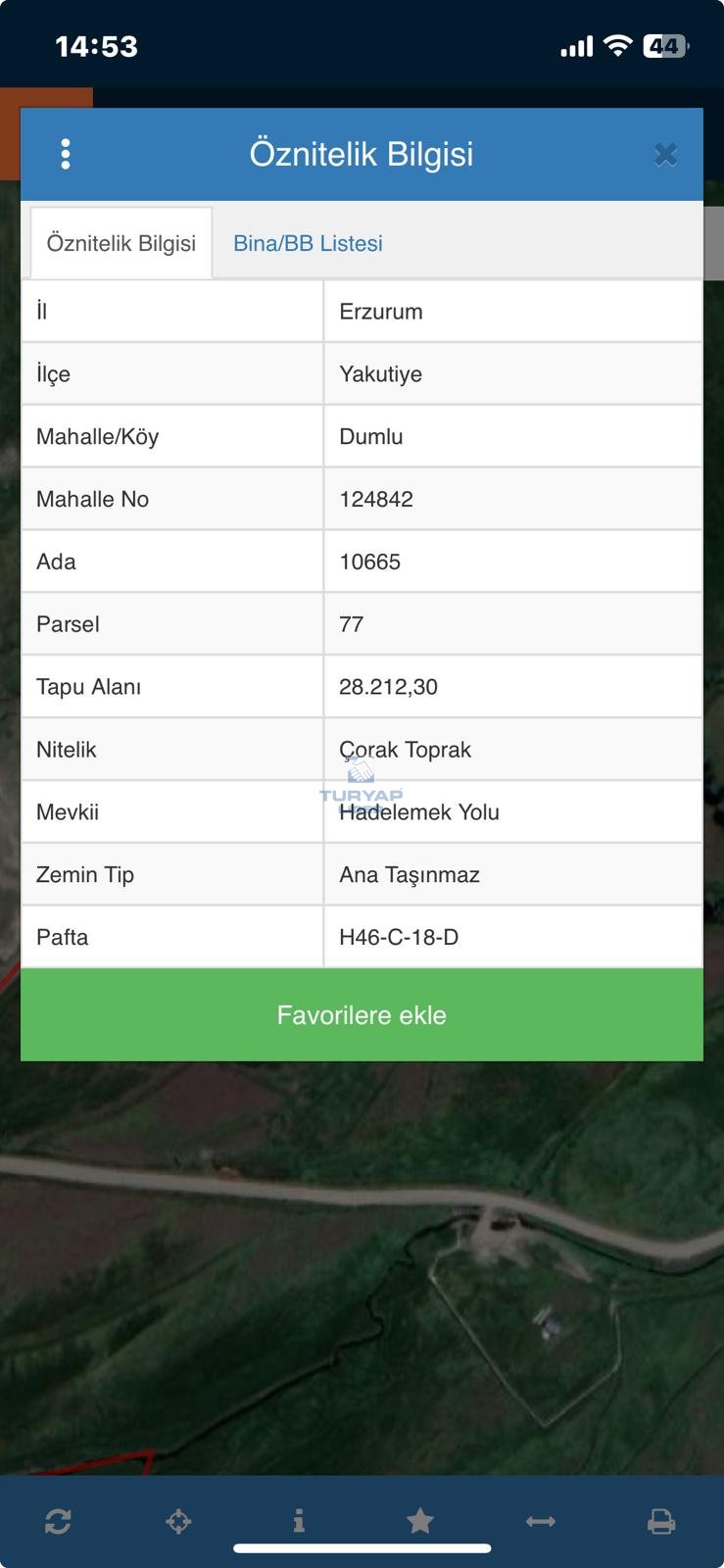This screenshot has width=724, height=1568.
Task: Tap the refresh icon in the bottom toolbar
Action: tap(58, 1521)
